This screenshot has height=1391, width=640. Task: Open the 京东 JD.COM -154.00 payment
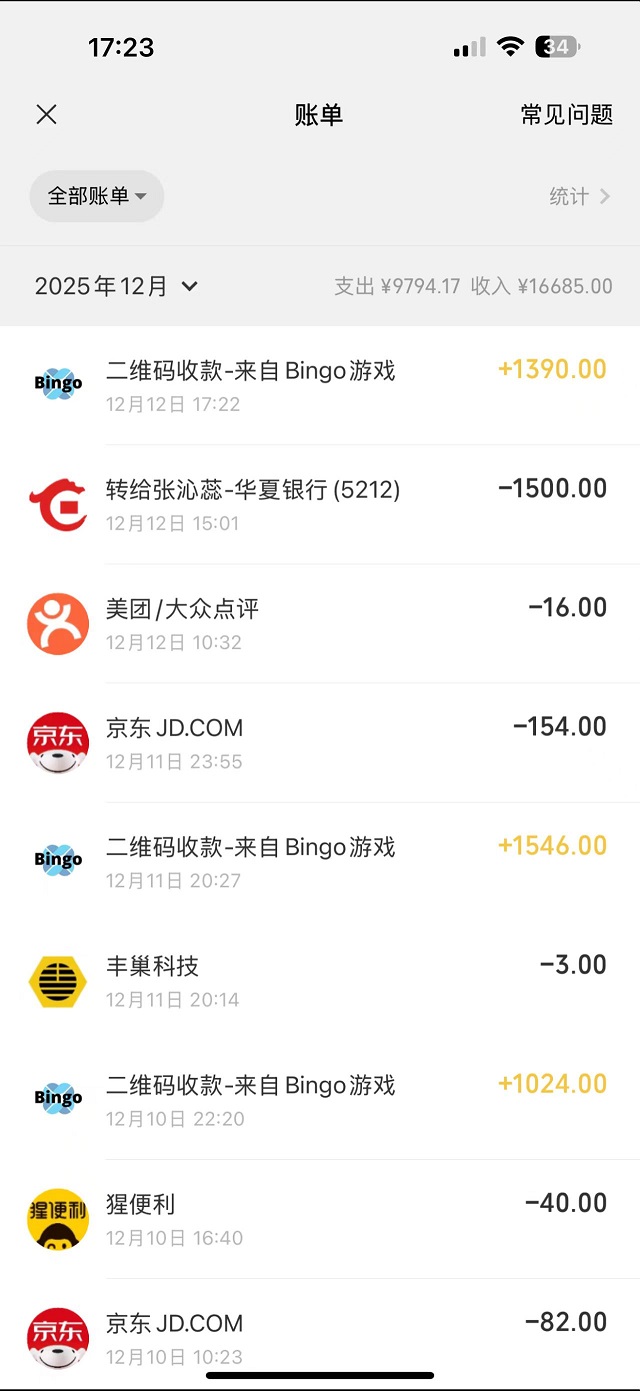tap(320, 742)
